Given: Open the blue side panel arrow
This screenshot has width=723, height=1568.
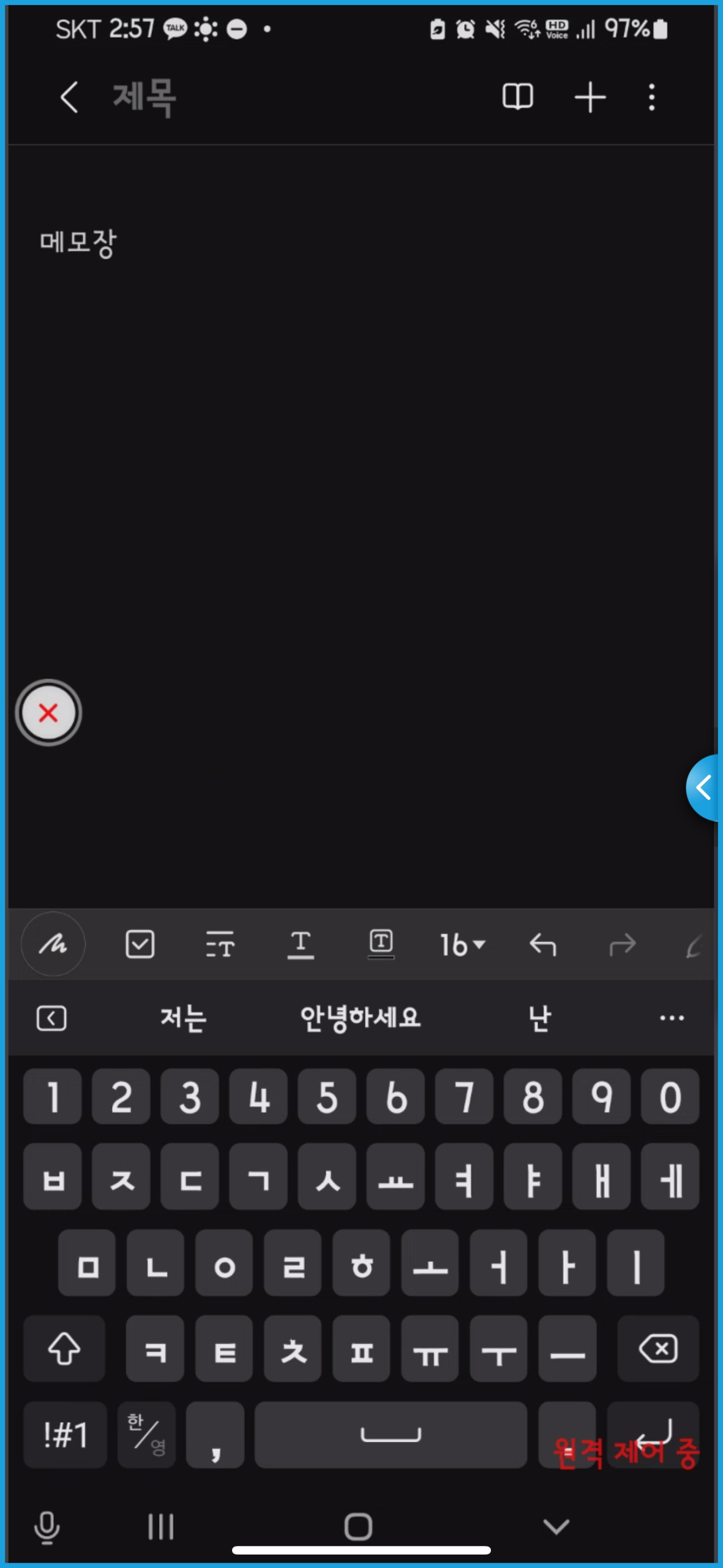Looking at the screenshot, I should tap(703, 787).
